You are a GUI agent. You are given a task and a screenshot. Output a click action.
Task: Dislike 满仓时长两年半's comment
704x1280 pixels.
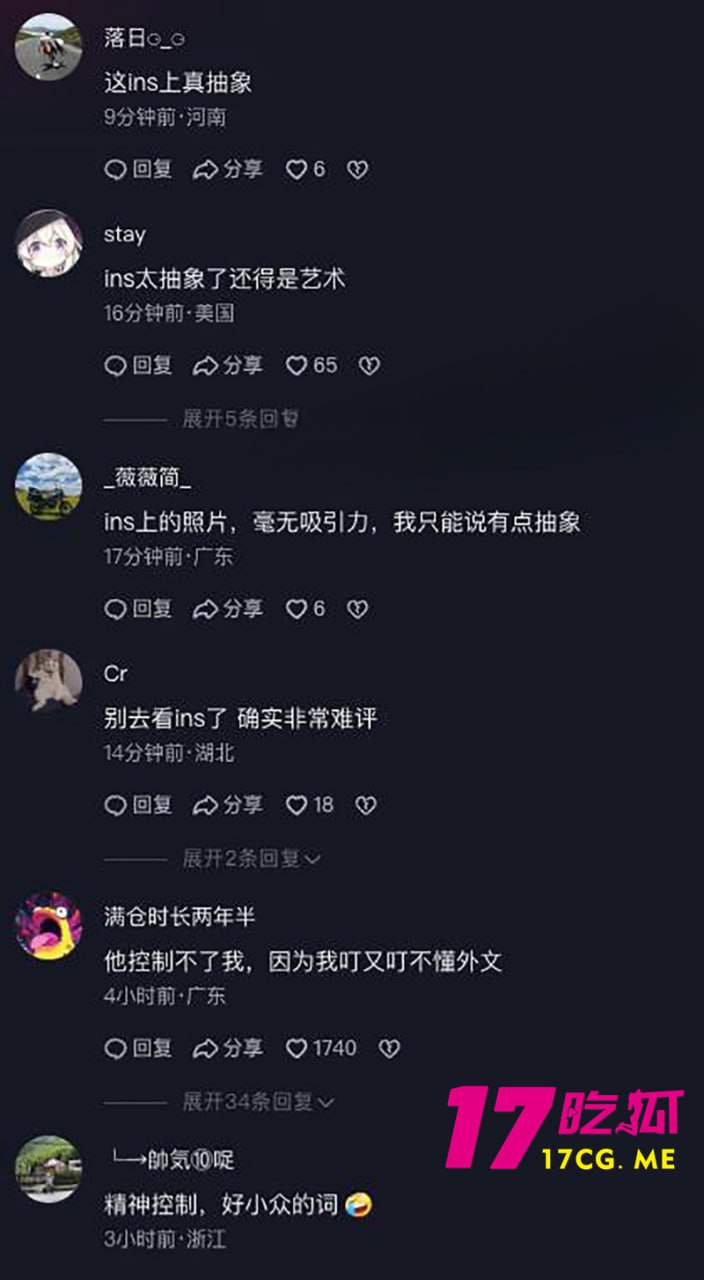click(389, 1048)
